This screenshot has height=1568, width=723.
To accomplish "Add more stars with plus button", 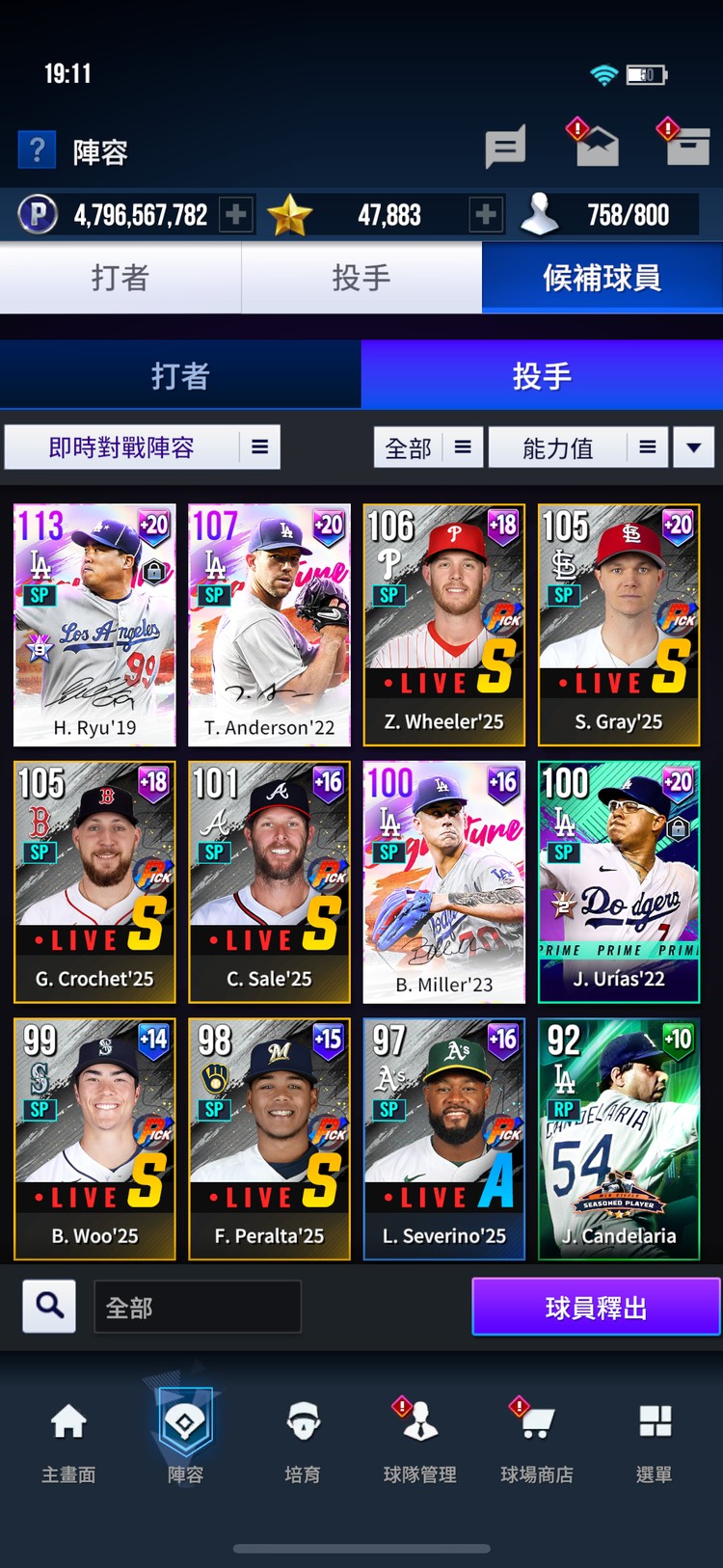I will pyautogui.click(x=485, y=214).
